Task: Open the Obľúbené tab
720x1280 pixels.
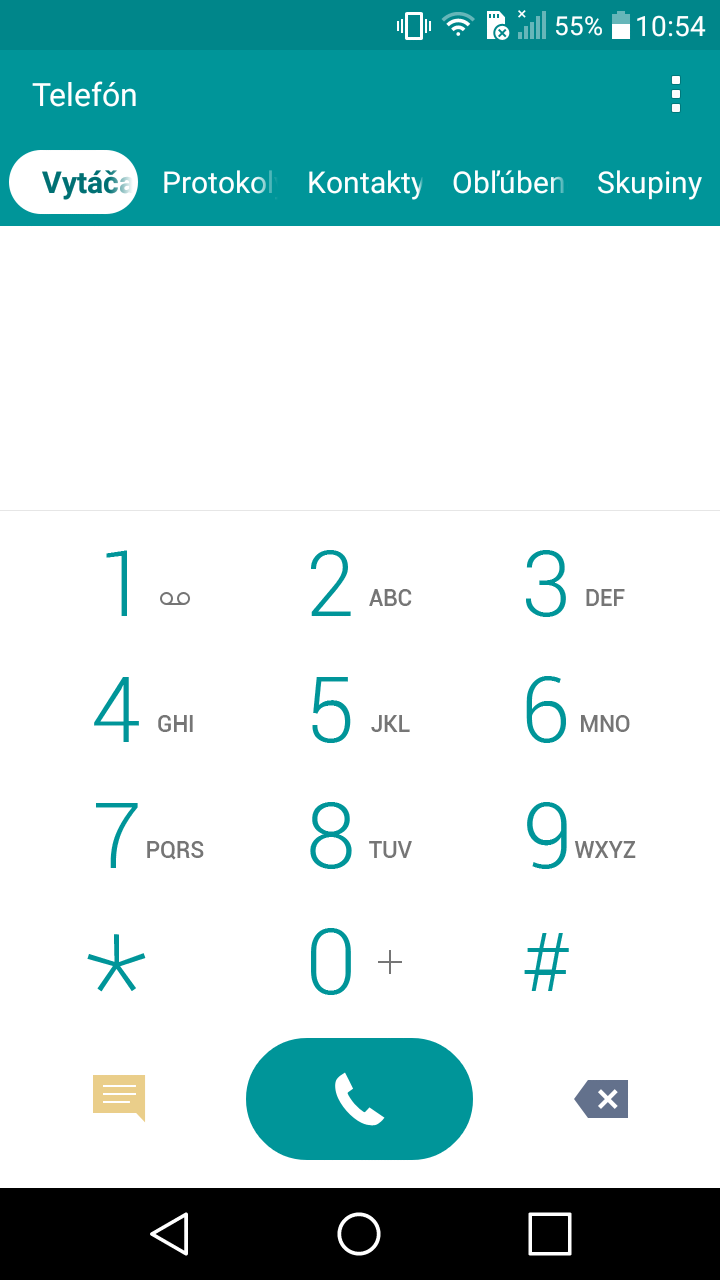Action: 508,183
